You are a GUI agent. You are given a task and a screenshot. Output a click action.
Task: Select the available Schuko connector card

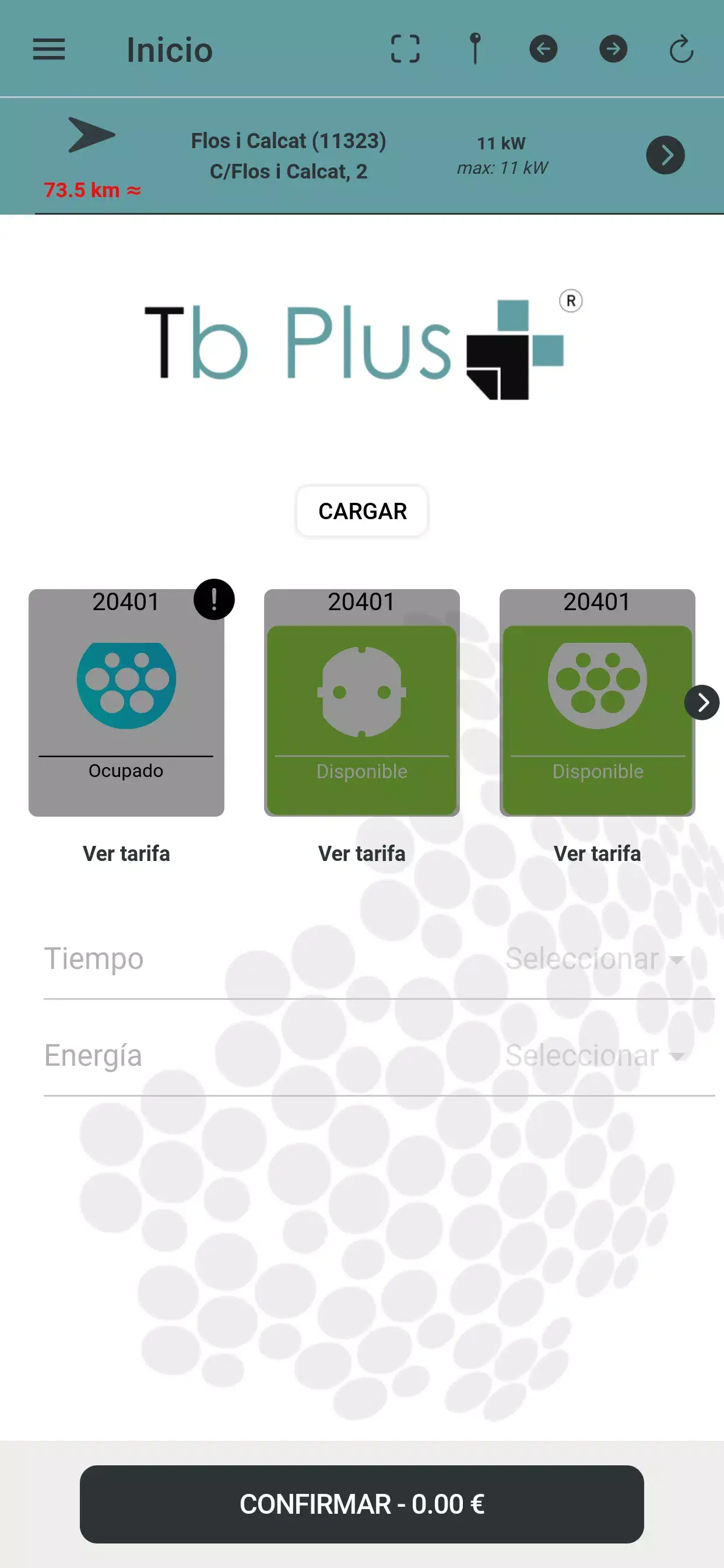click(x=361, y=718)
